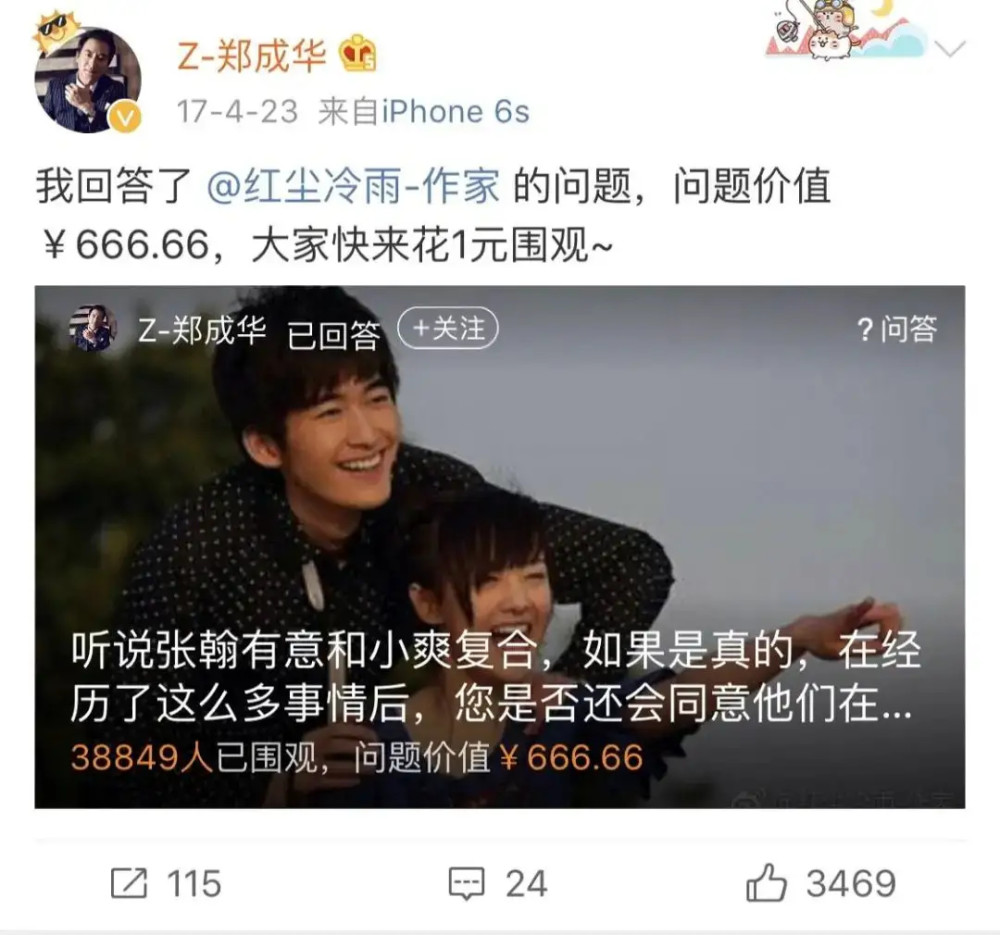Tap the +关注 follow button

447,328
